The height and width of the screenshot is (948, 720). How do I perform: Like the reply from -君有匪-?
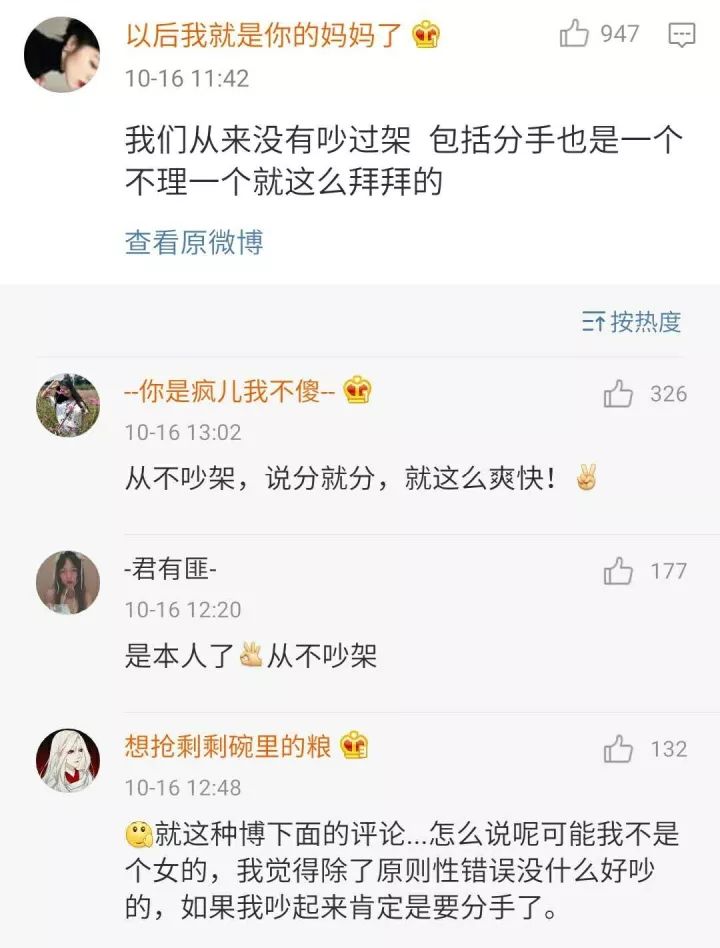tap(619, 572)
